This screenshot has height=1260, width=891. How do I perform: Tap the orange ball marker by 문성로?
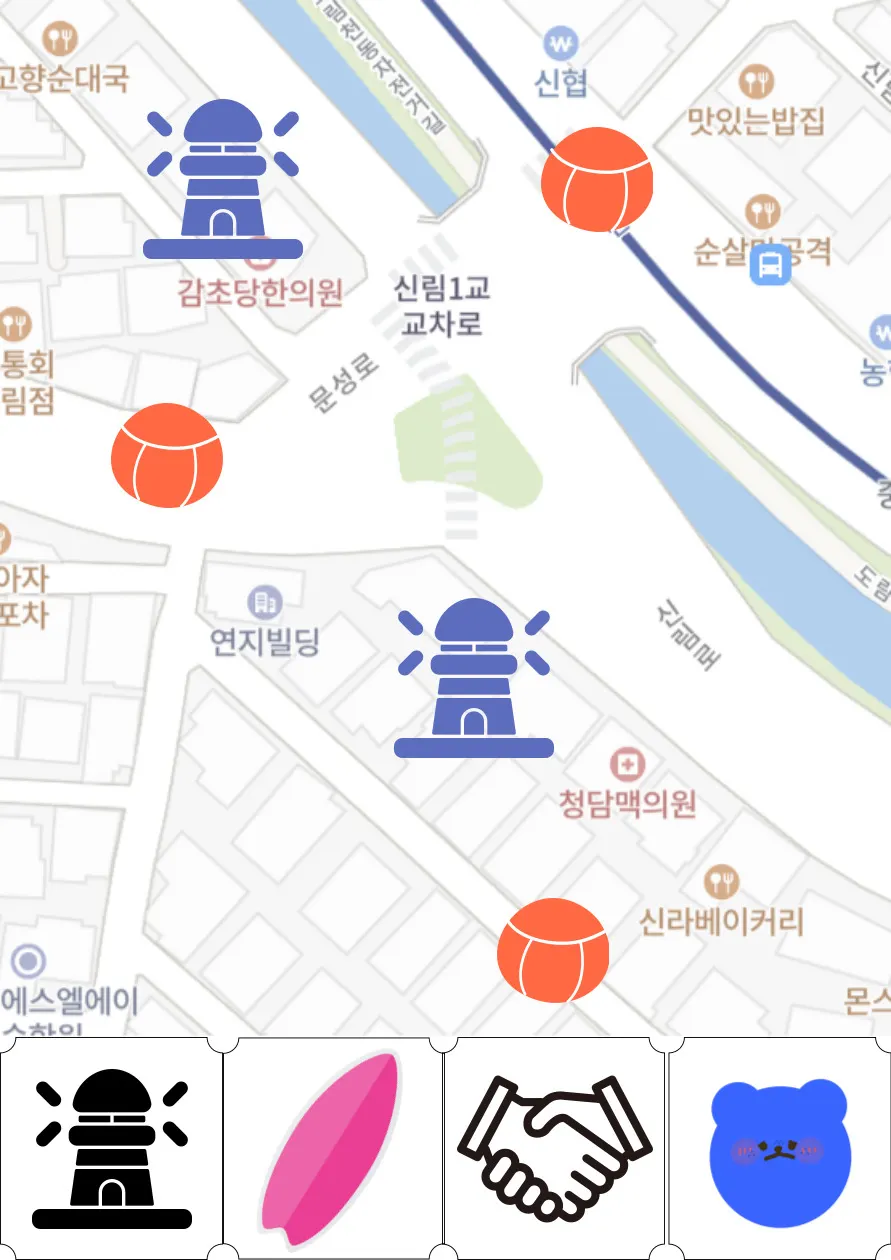pyautogui.click(x=166, y=455)
